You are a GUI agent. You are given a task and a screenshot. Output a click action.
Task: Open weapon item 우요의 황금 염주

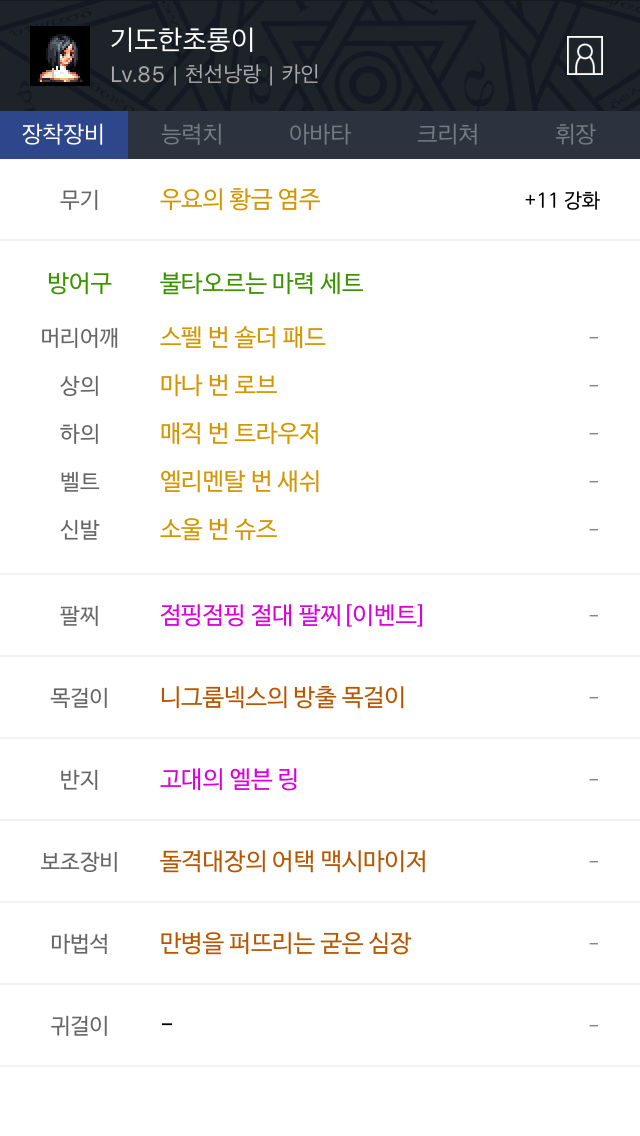pyautogui.click(x=240, y=199)
